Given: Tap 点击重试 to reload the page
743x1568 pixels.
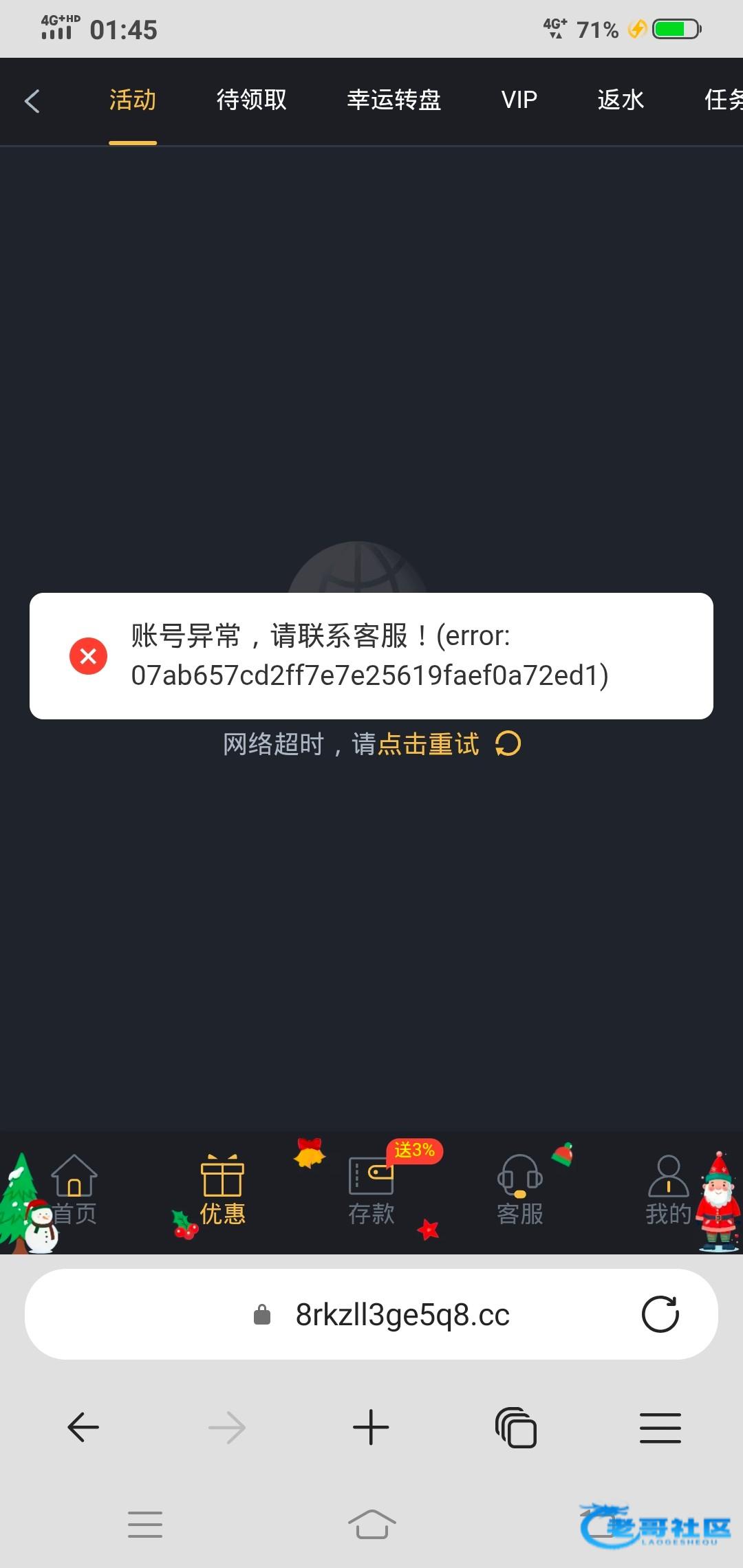Looking at the screenshot, I should pos(428,744).
